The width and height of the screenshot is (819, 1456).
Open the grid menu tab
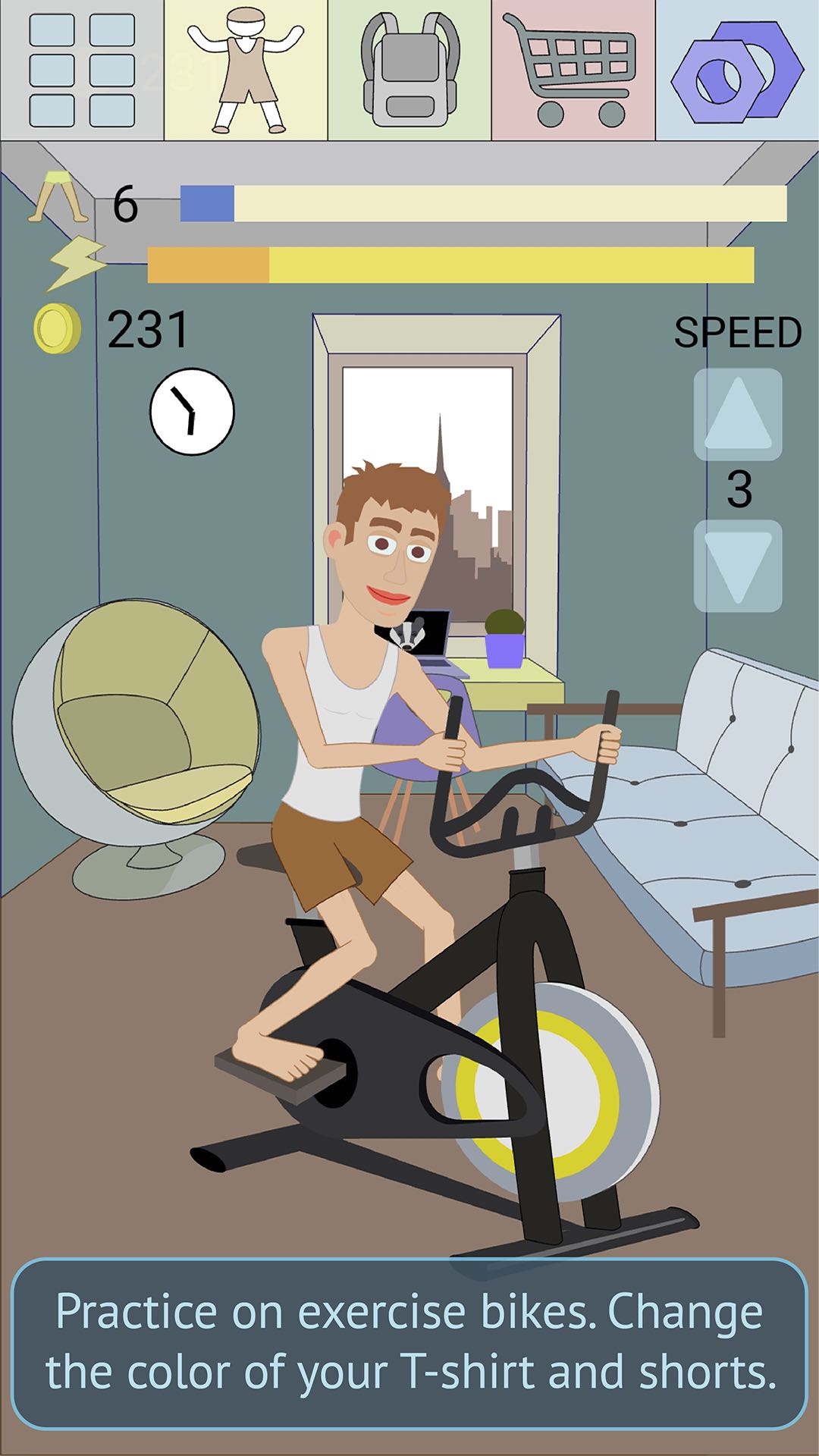pos(82,70)
